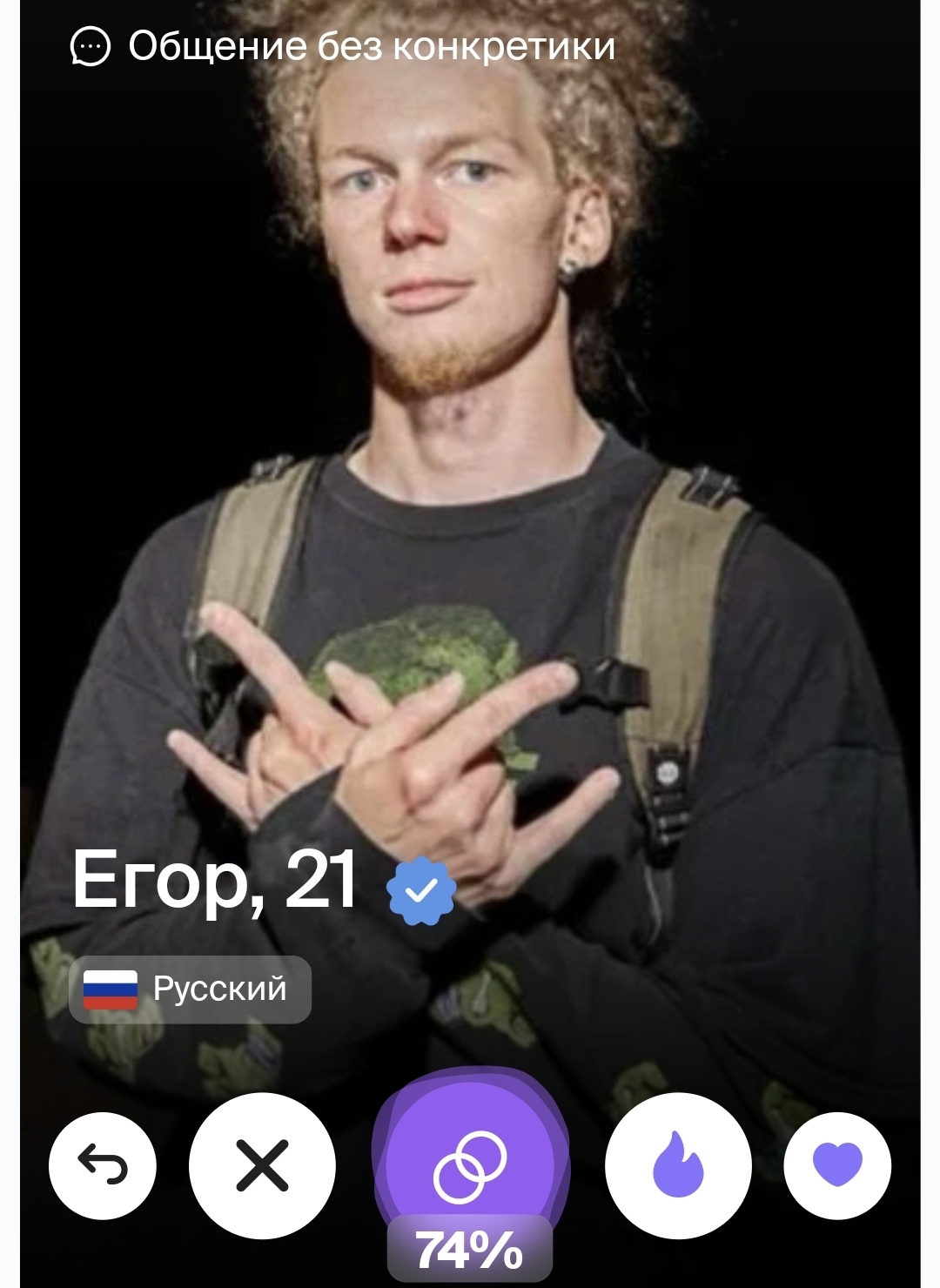Like Егор's profile with the heart
This screenshot has width=940, height=1288.
pyautogui.click(x=837, y=1165)
